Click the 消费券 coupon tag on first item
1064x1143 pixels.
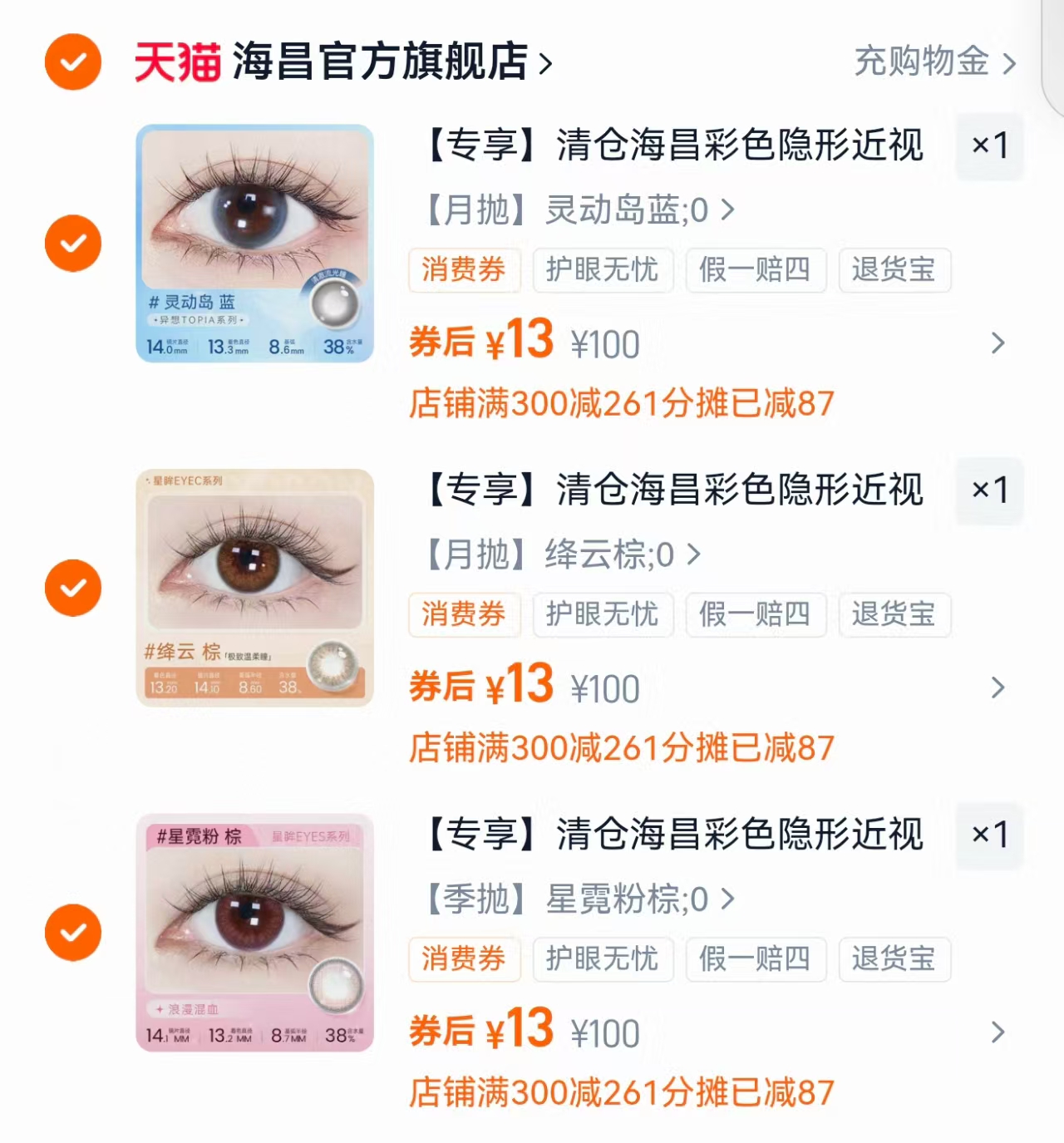(464, 270)
